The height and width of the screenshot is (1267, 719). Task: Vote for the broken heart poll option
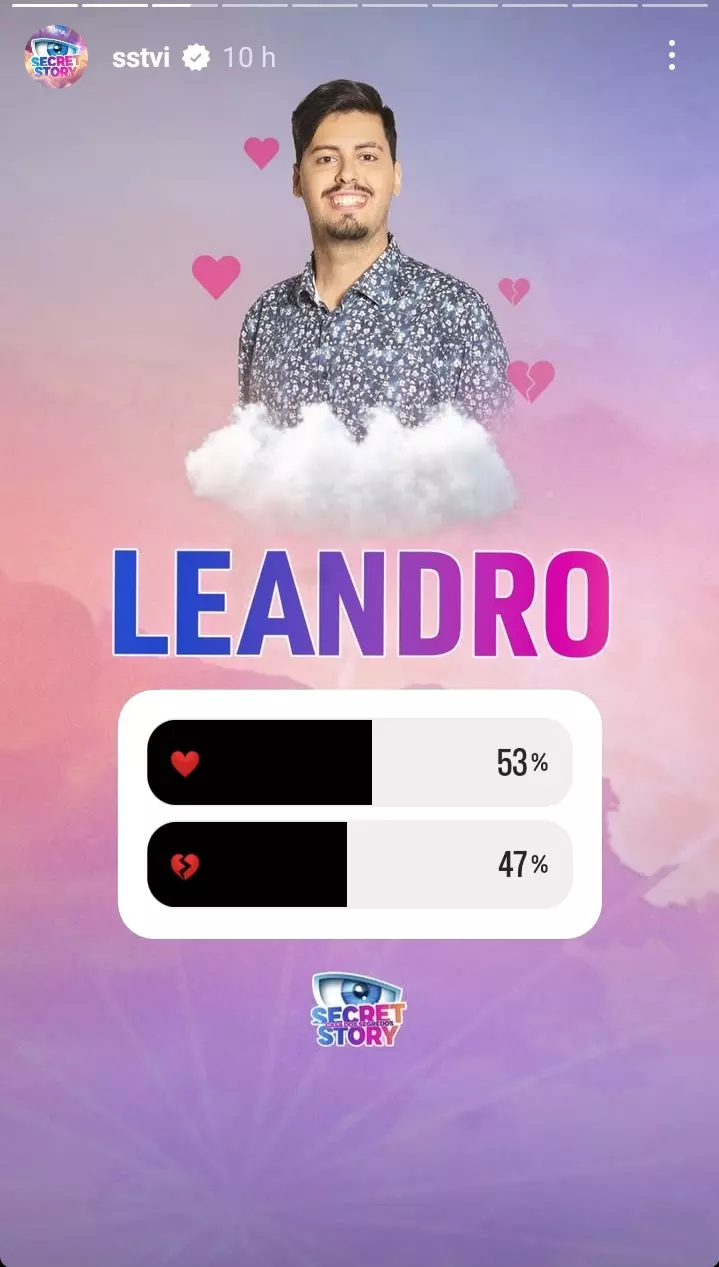(359, 865)
